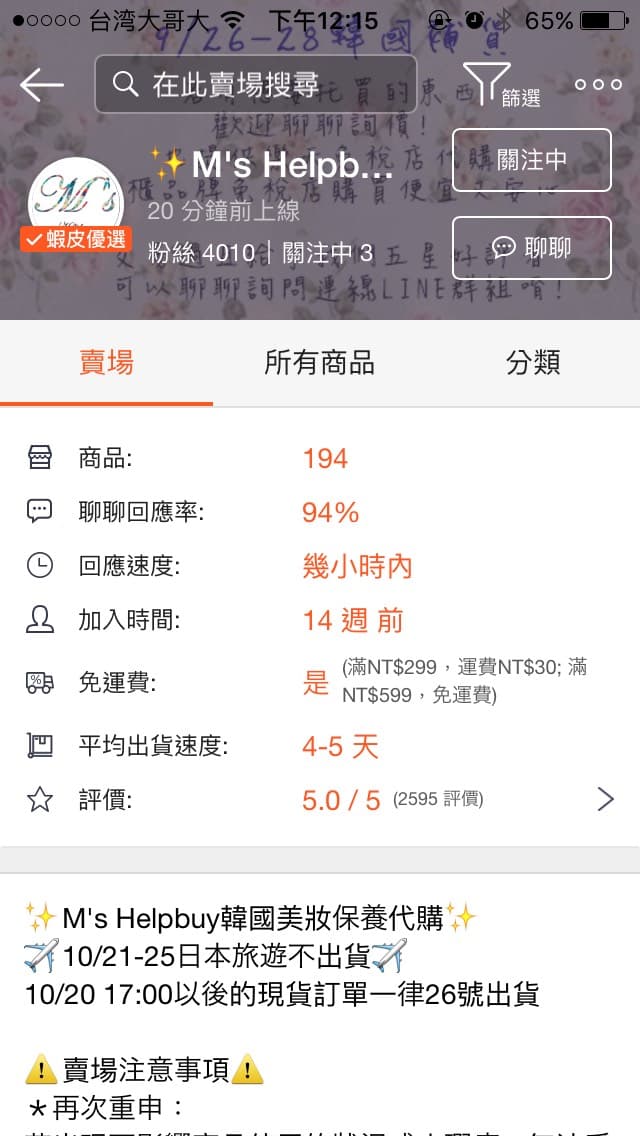The image size is (640, 1136).
Task: Go back with the arrow icon
Action: pyautogui.click(x=41, y=85)
